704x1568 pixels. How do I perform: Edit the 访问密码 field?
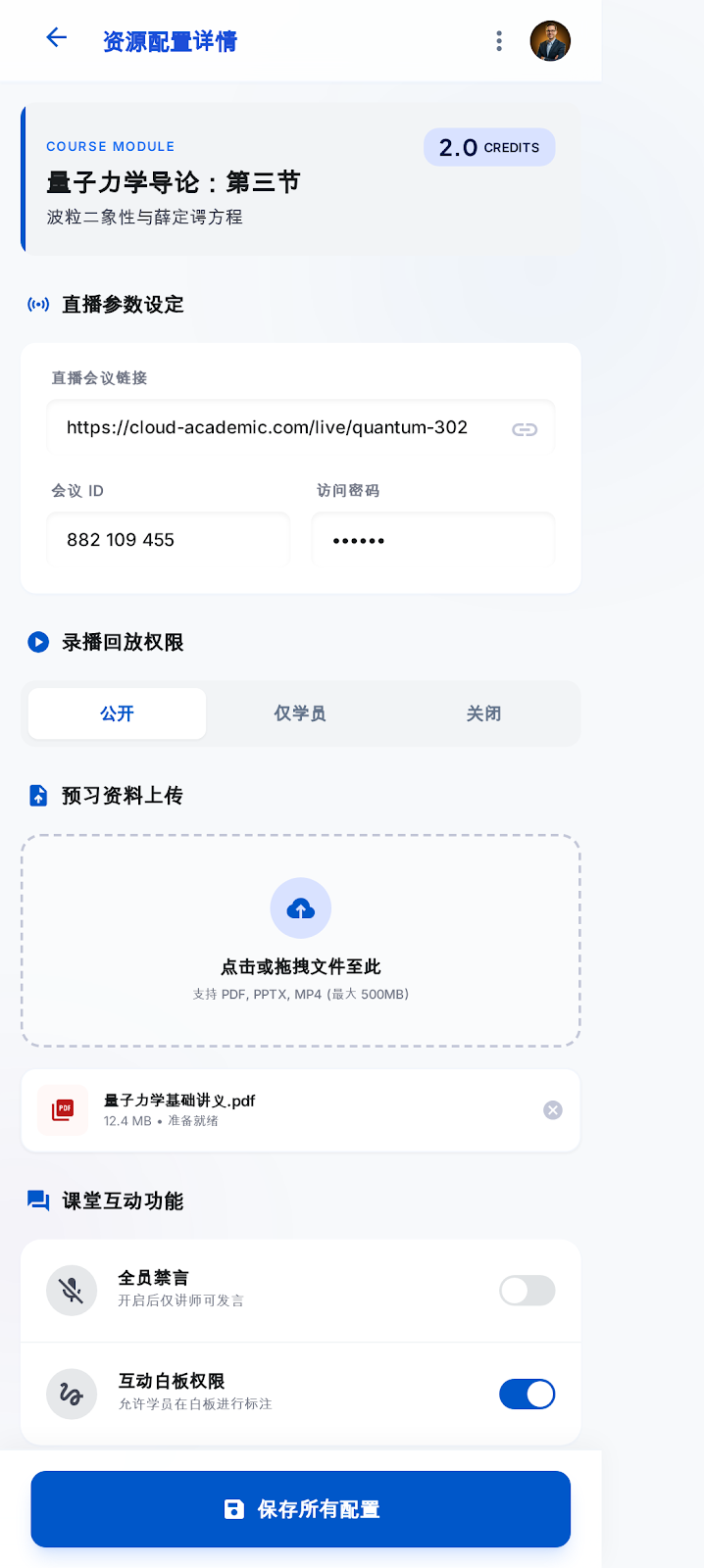pyautogui.click(x=432, y=540)
